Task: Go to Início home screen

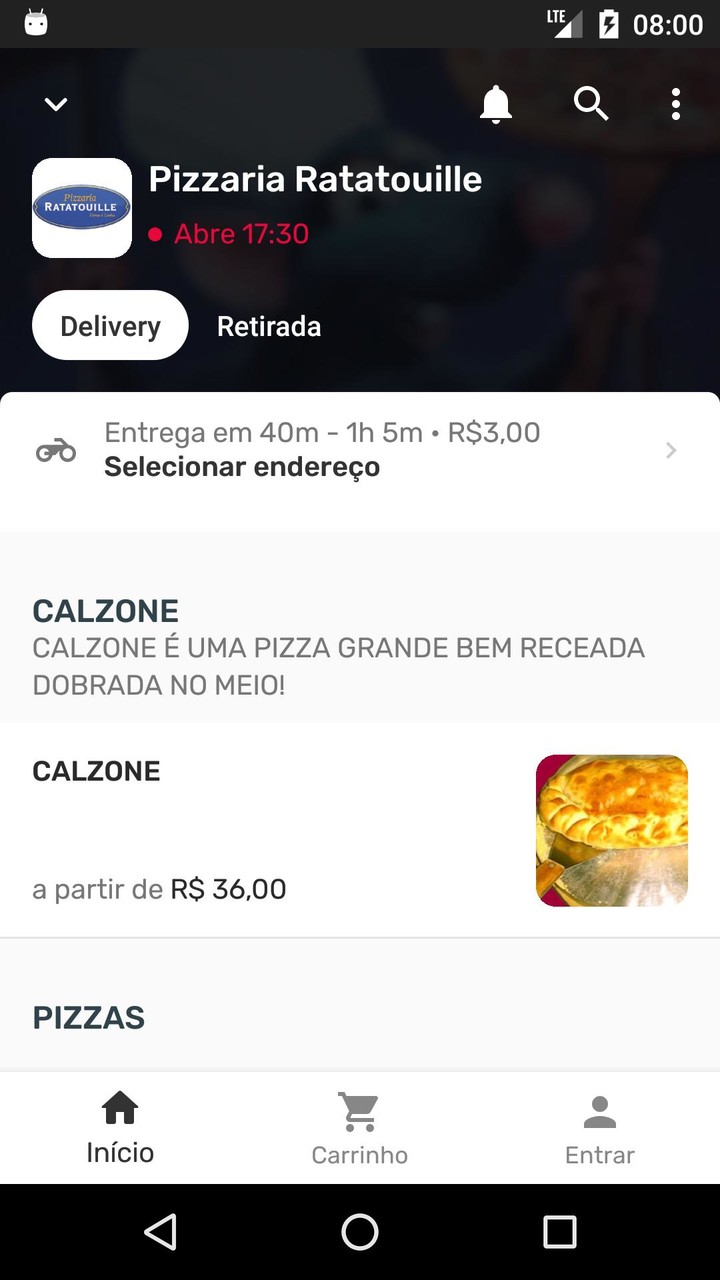Action: [119, 1127]
